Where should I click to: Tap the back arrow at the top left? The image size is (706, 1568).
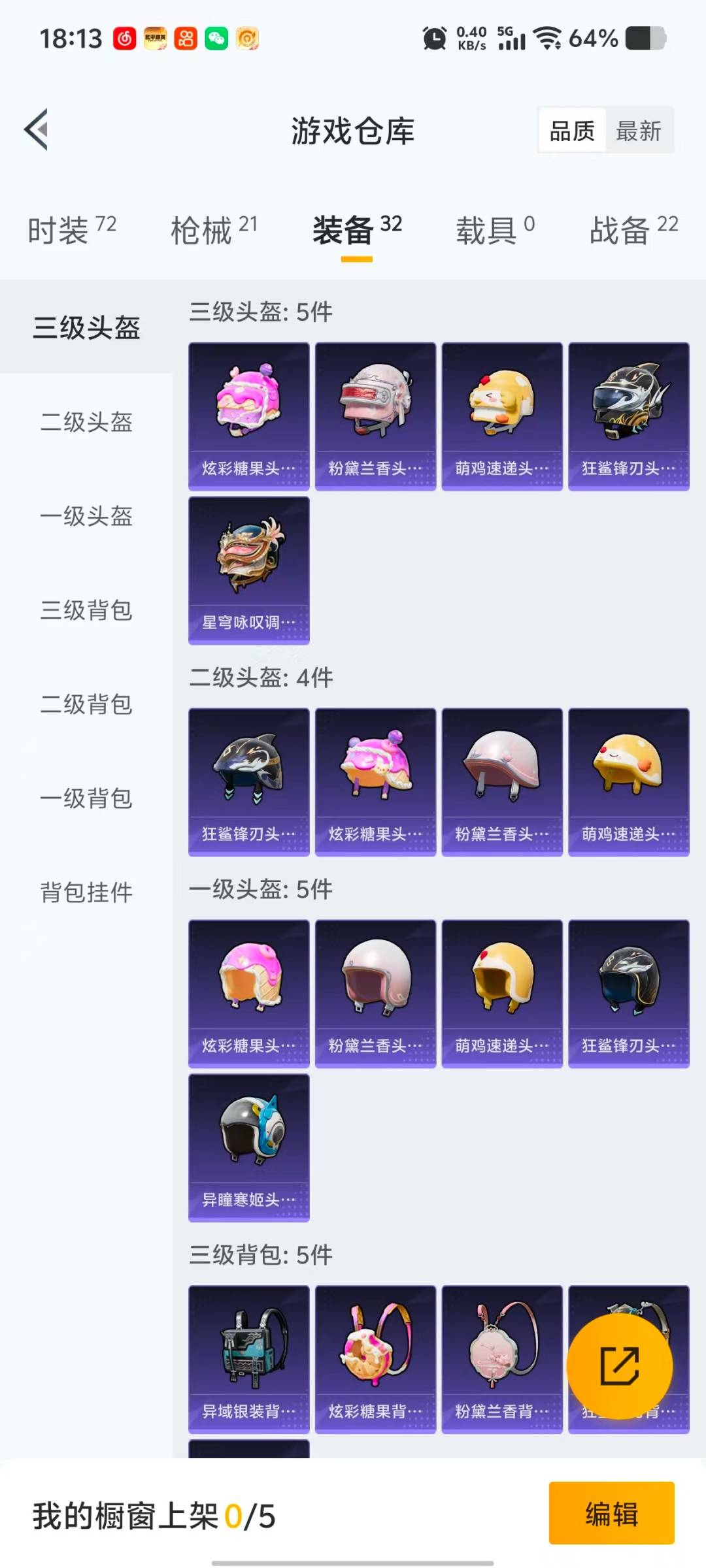coord(37,129)
